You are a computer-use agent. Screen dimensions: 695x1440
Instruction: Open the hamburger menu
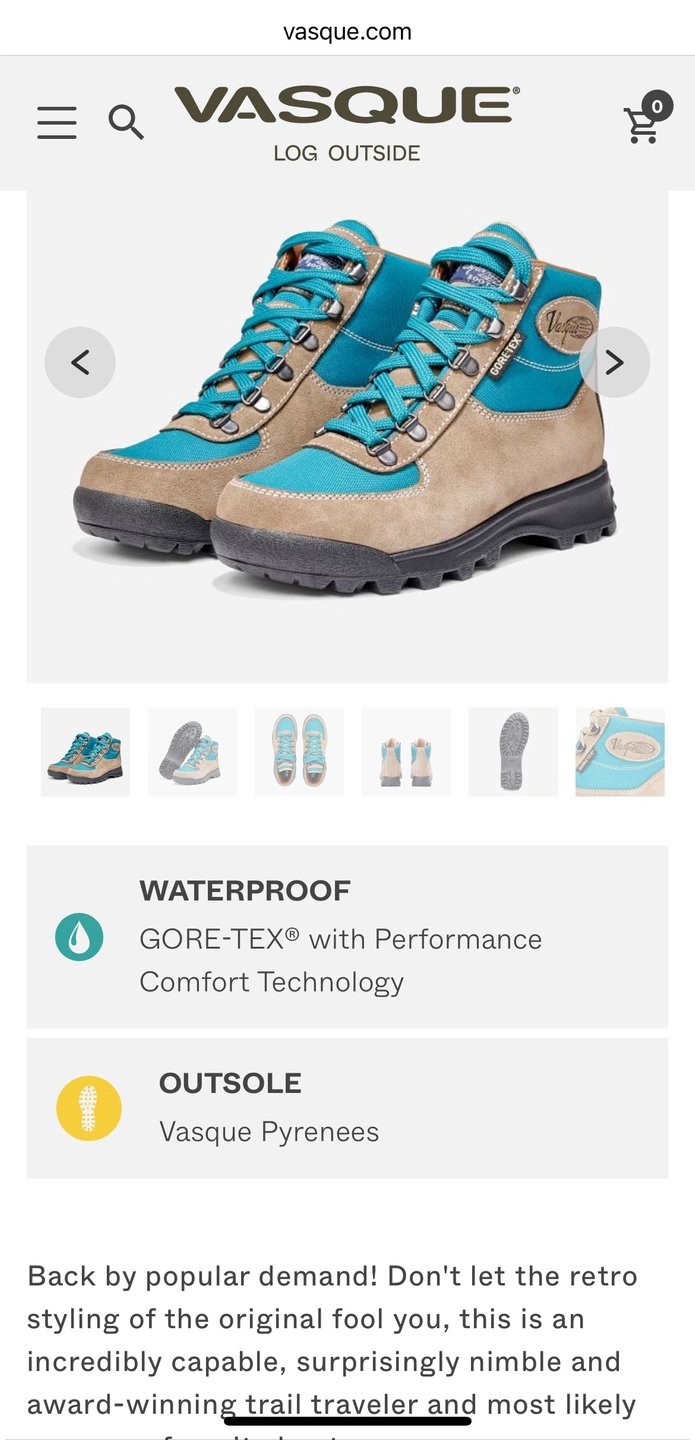click(57, 123)
